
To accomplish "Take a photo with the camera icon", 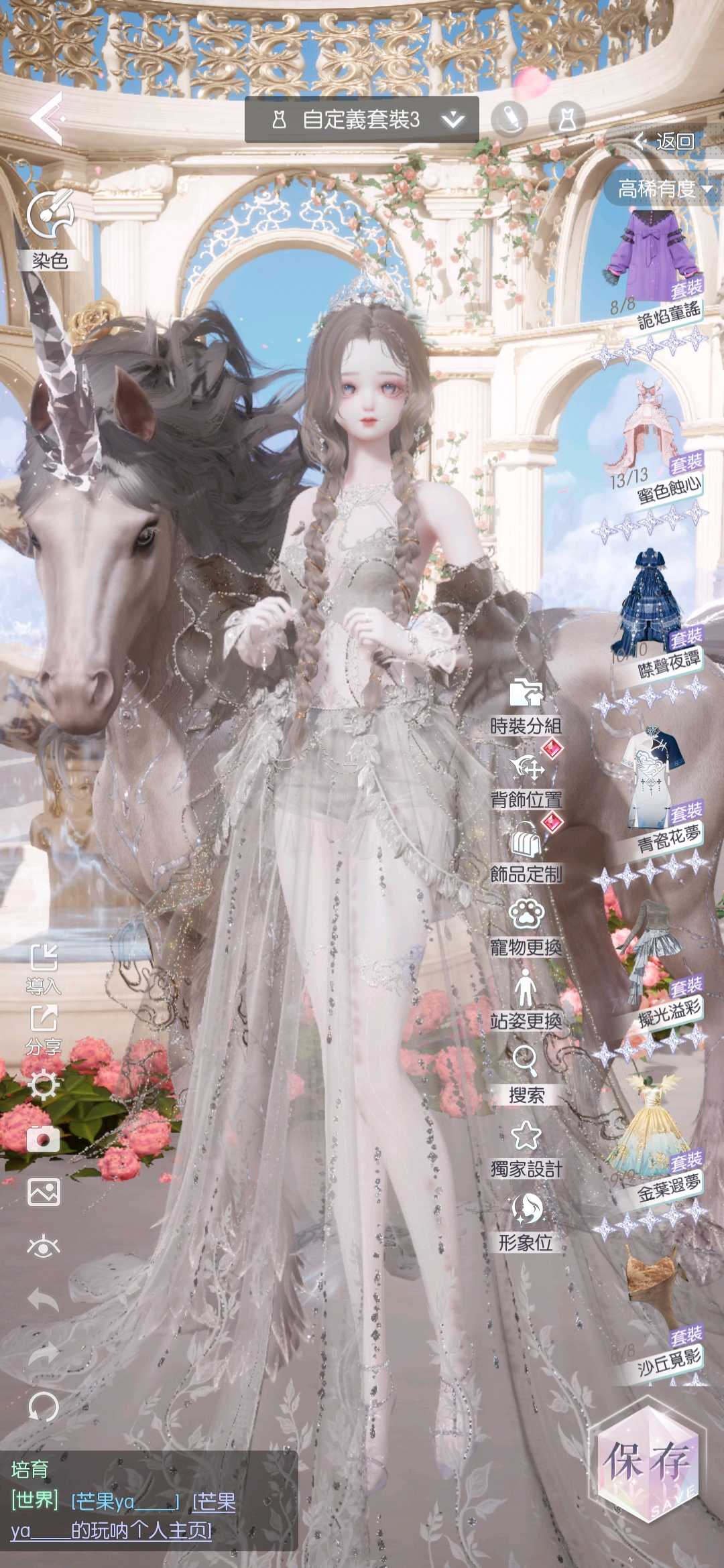I will (44, 1138).
